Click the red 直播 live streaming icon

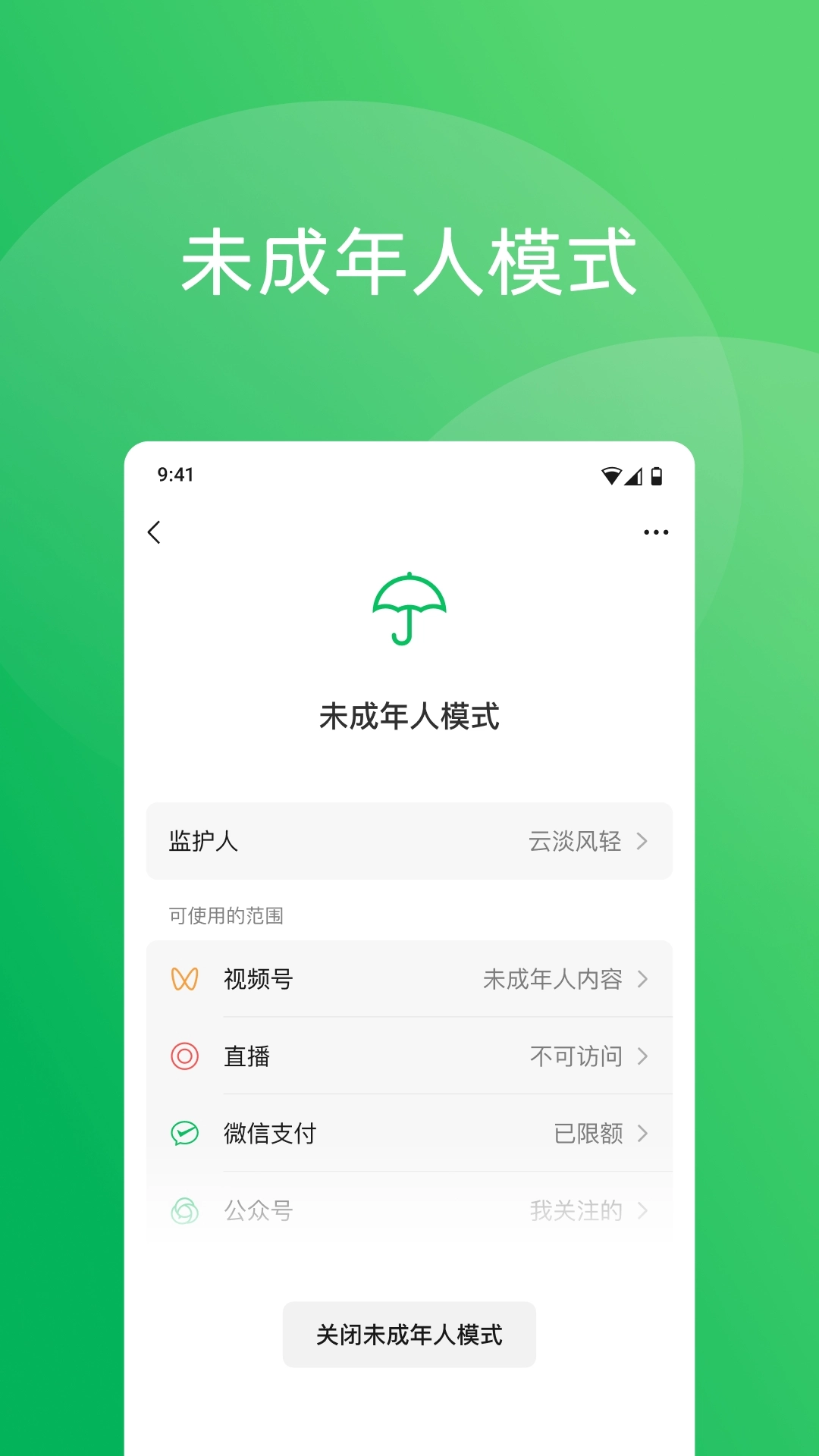pos(184,1056)
